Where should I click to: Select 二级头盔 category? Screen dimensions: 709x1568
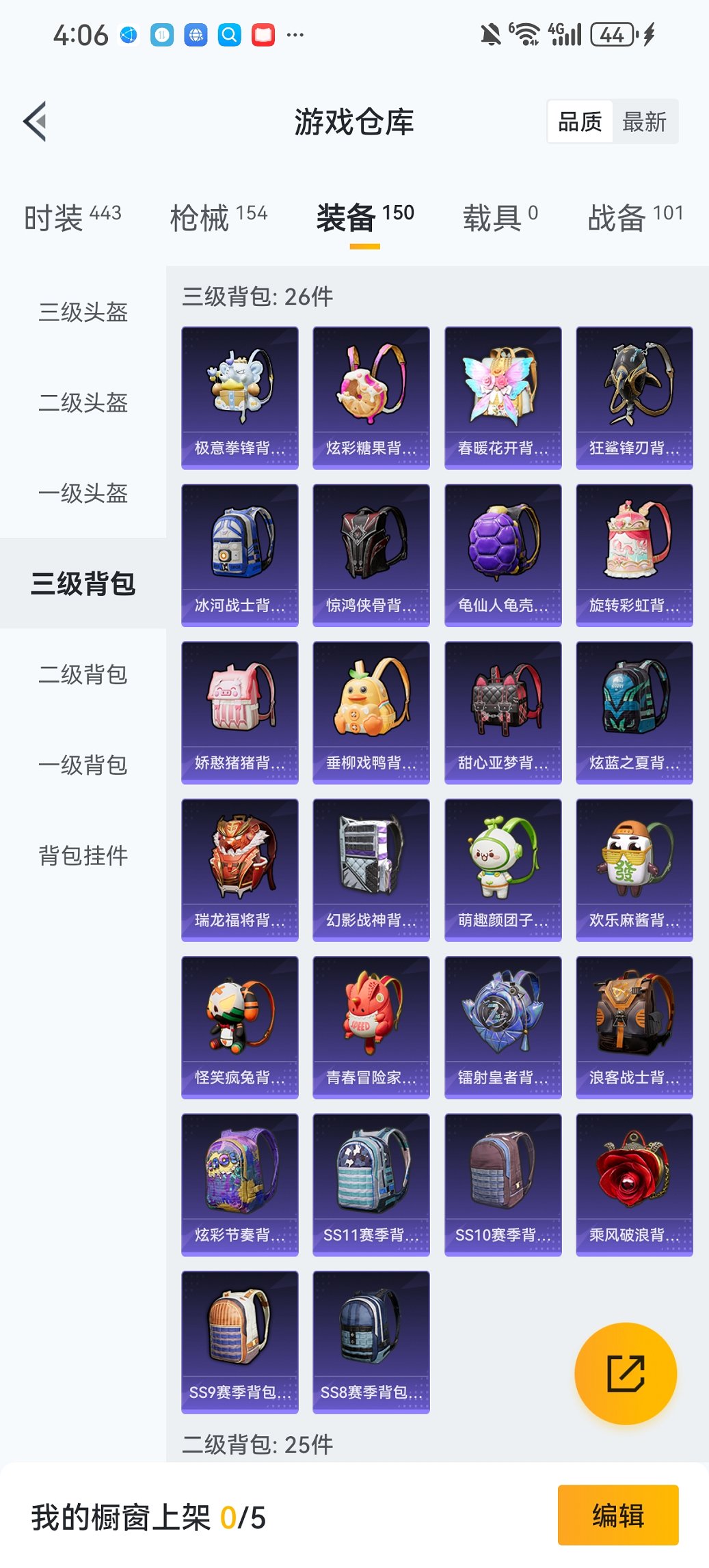[x=83, y=402]
